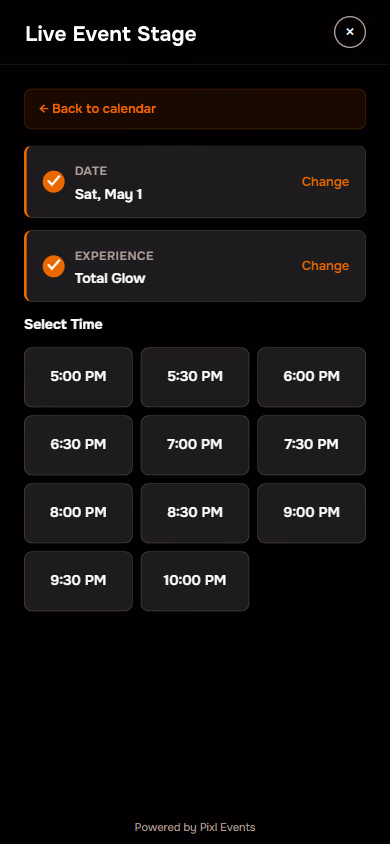Change the Total Glow experience

[x=325, y=265]
